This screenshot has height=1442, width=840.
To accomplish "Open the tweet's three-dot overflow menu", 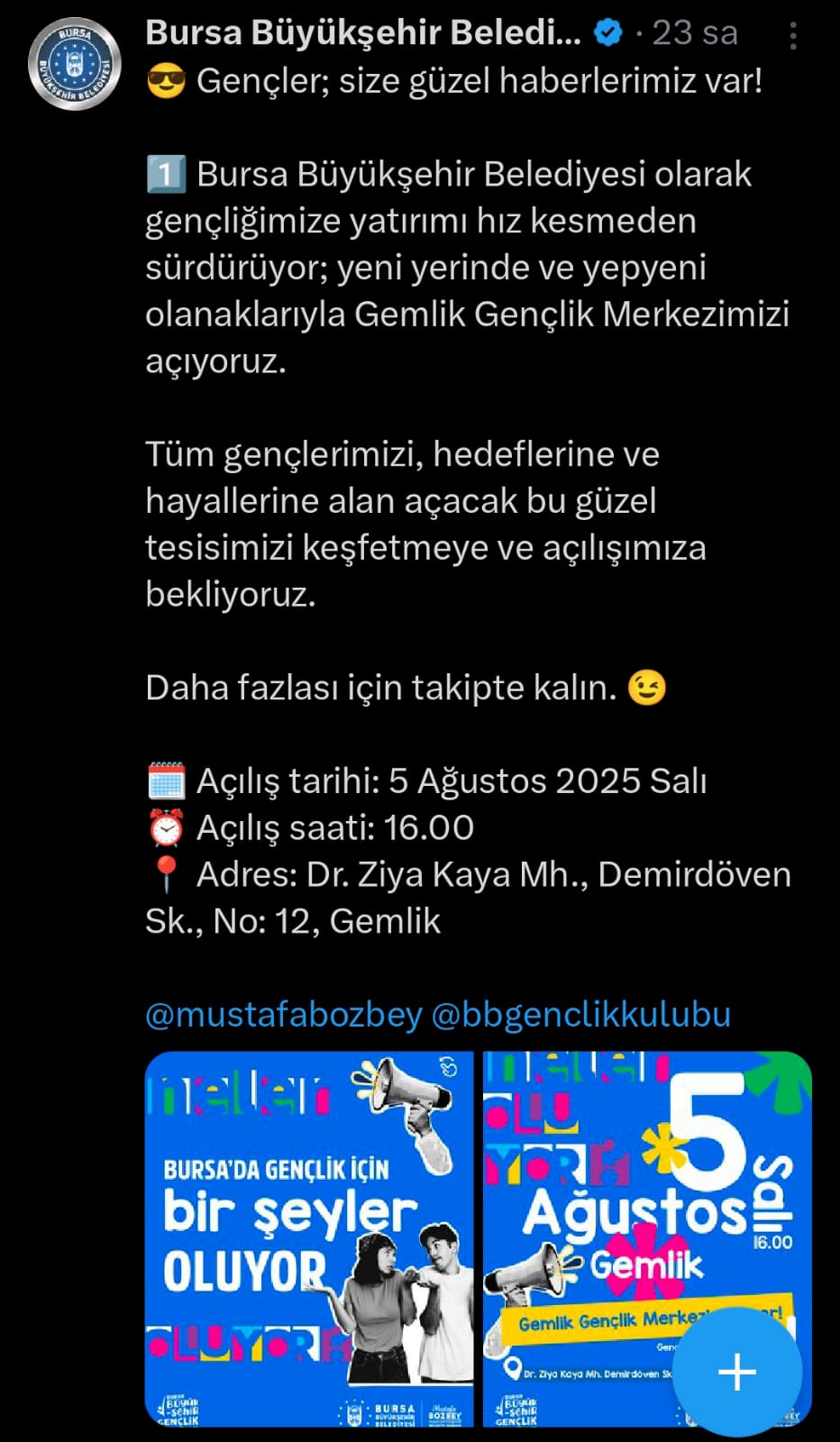I will coord(792,35).
